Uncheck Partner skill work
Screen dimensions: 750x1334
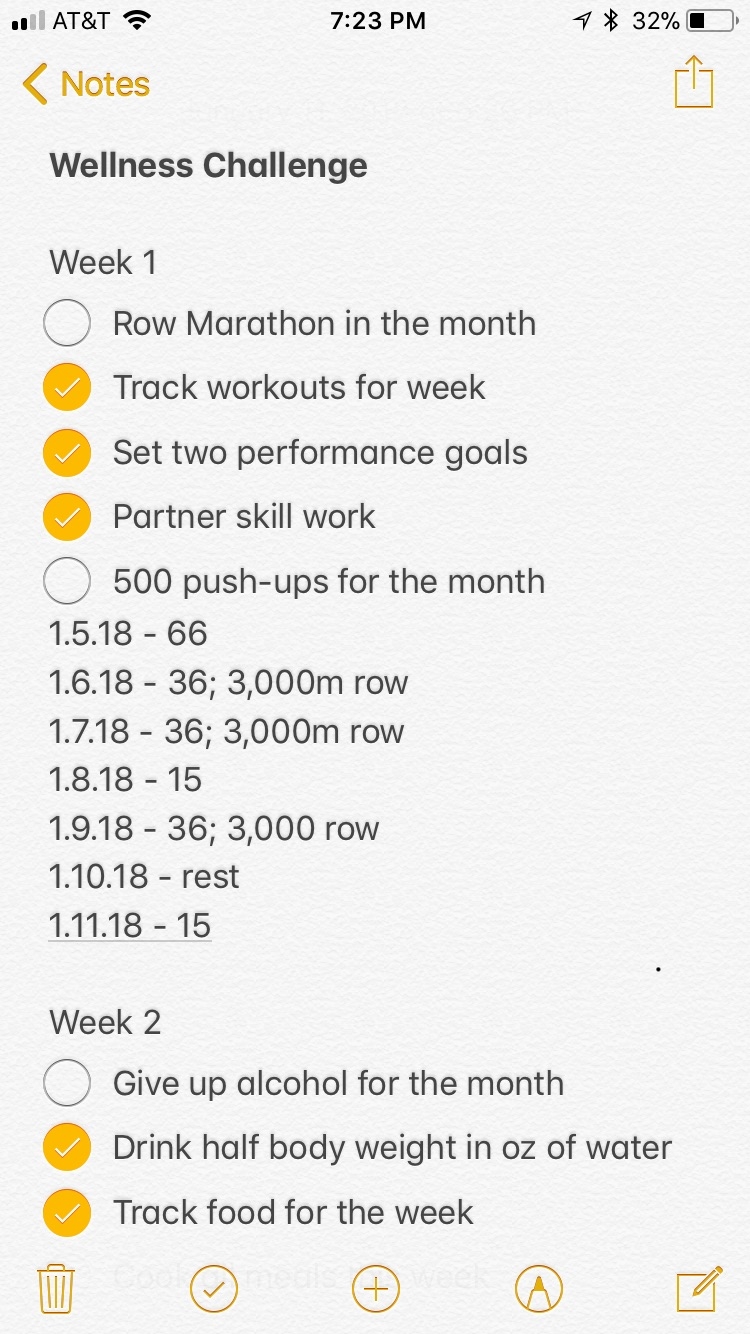[67, 517]
